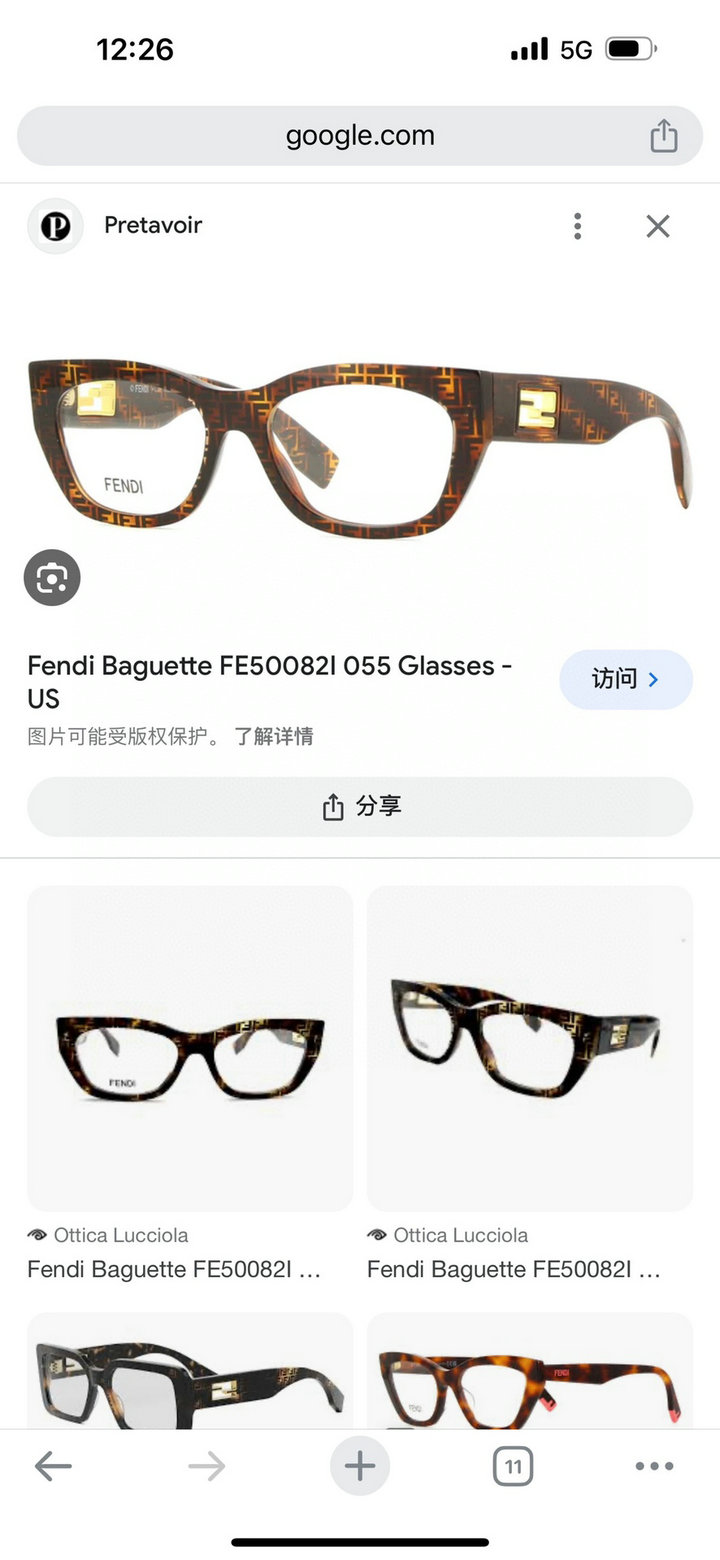The image size is (720, 1560).
Task: Open the large Fendi glasses image
Action: click(360, 448)
